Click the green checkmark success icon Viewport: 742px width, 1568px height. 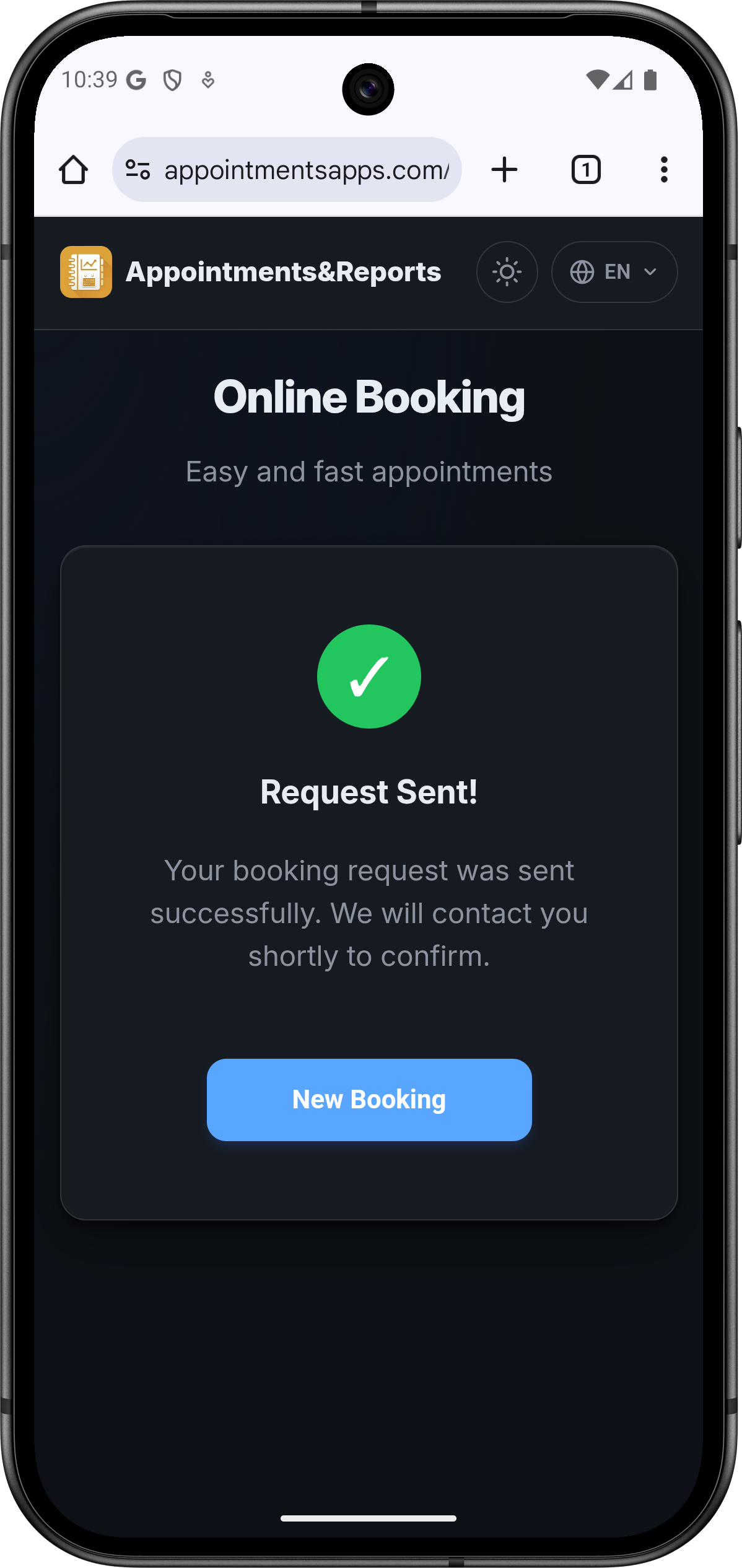pos(369,677)
